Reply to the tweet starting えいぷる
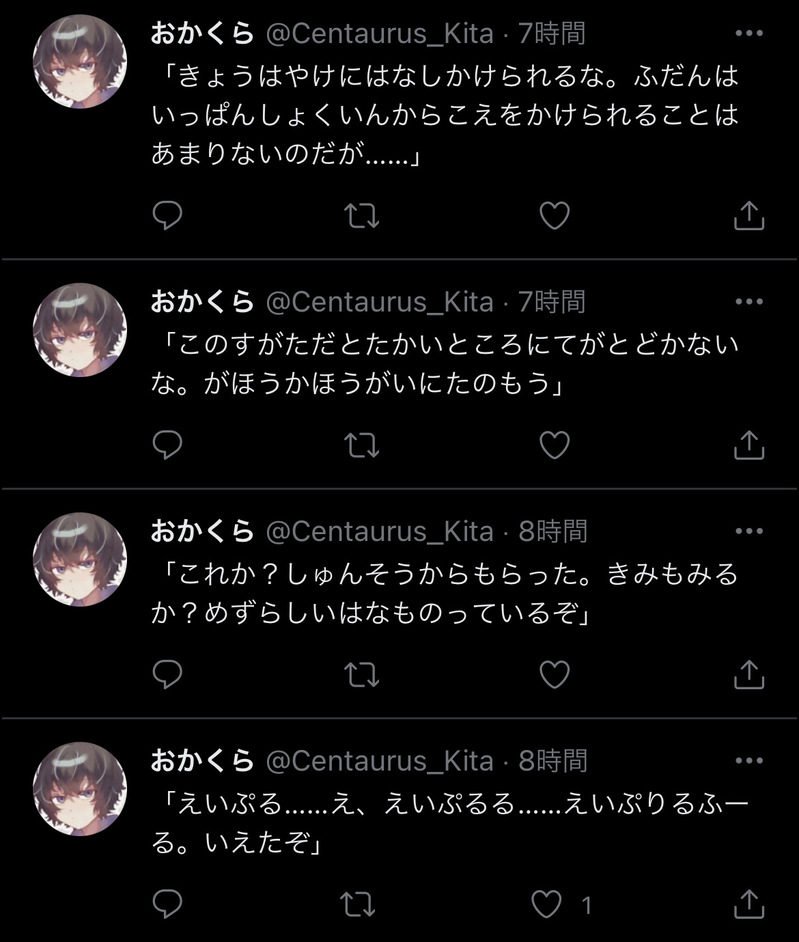This screenshot has width=799, height=942. coord(168,906)
